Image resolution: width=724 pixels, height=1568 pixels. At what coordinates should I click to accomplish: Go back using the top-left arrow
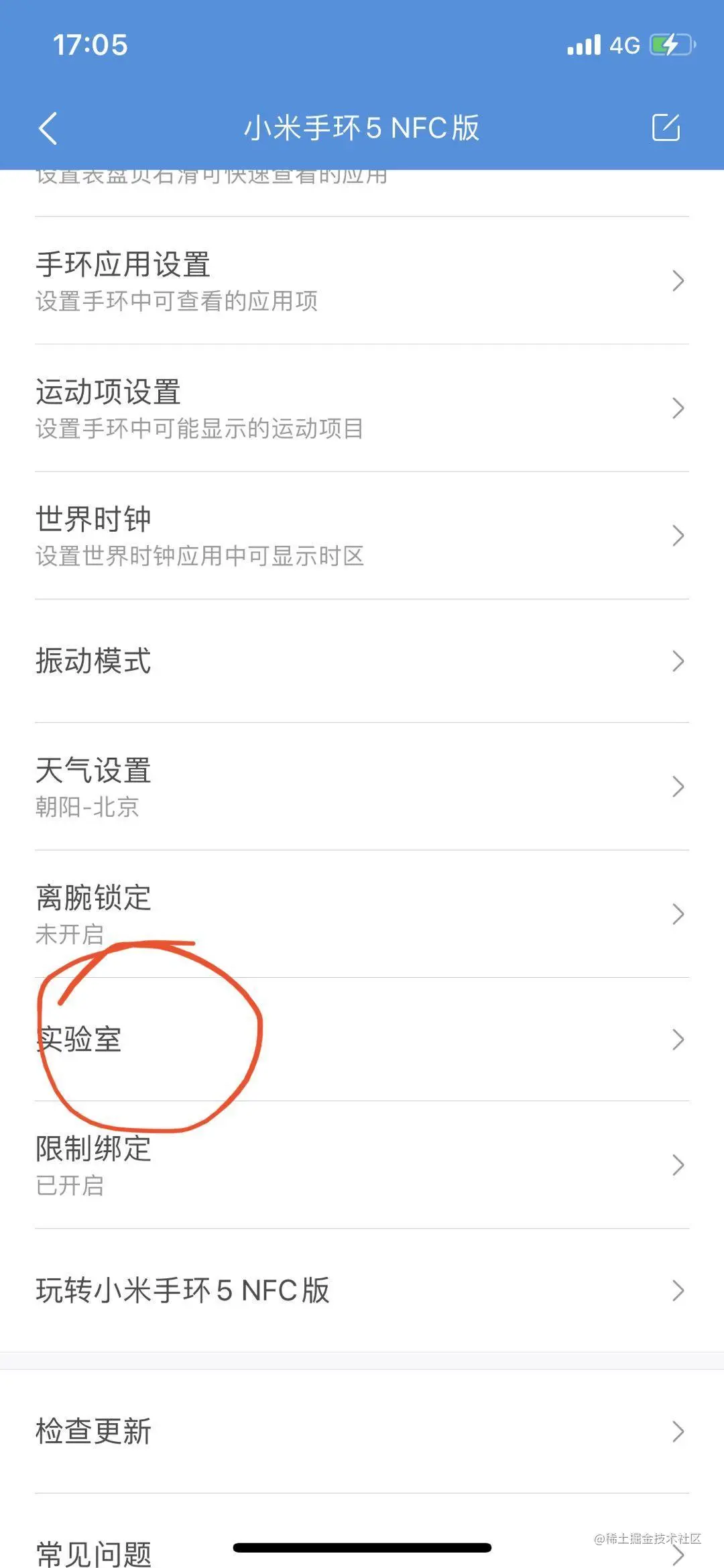coord(48,128)
